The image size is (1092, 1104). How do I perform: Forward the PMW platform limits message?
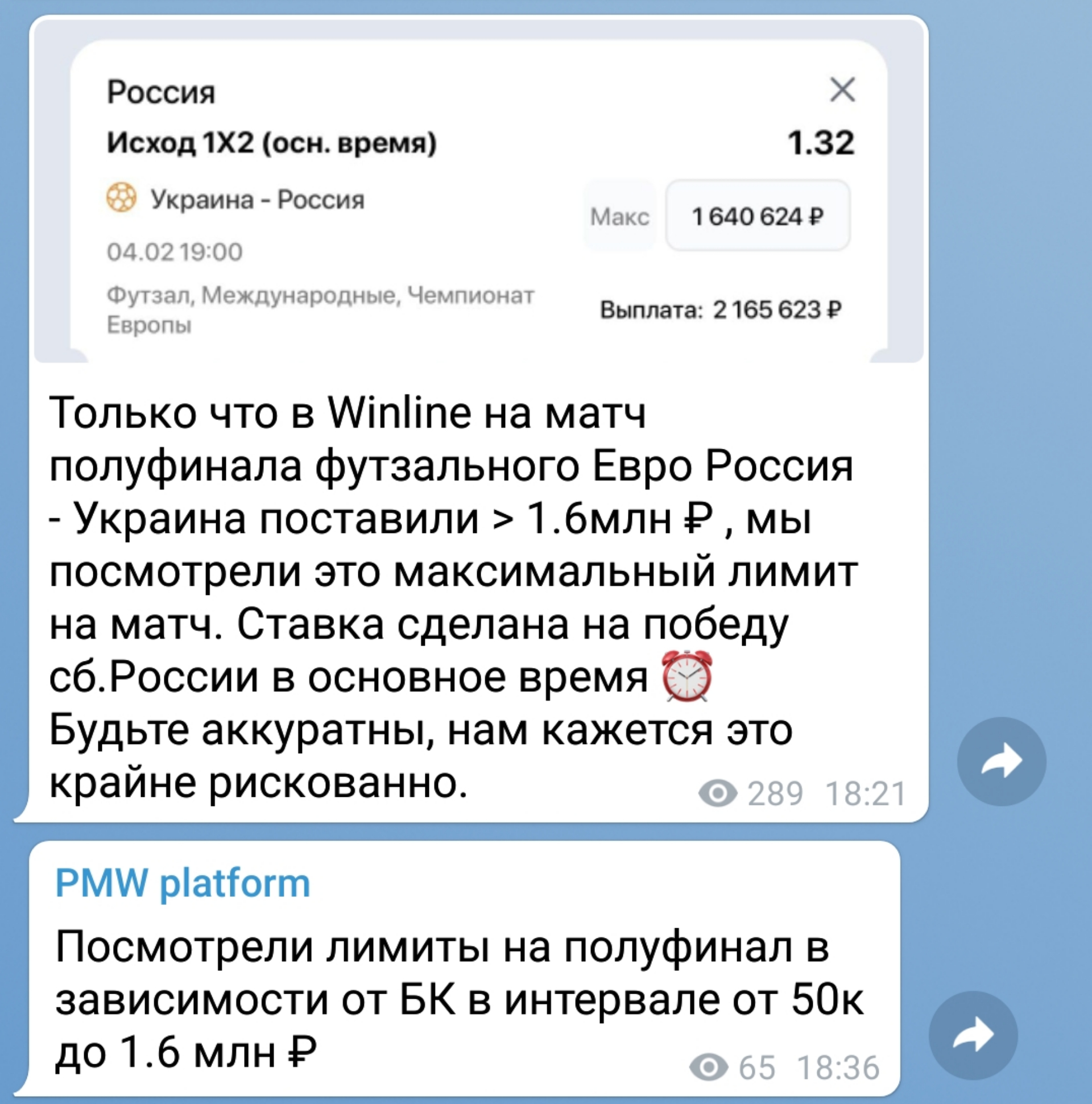[973, 1035]
